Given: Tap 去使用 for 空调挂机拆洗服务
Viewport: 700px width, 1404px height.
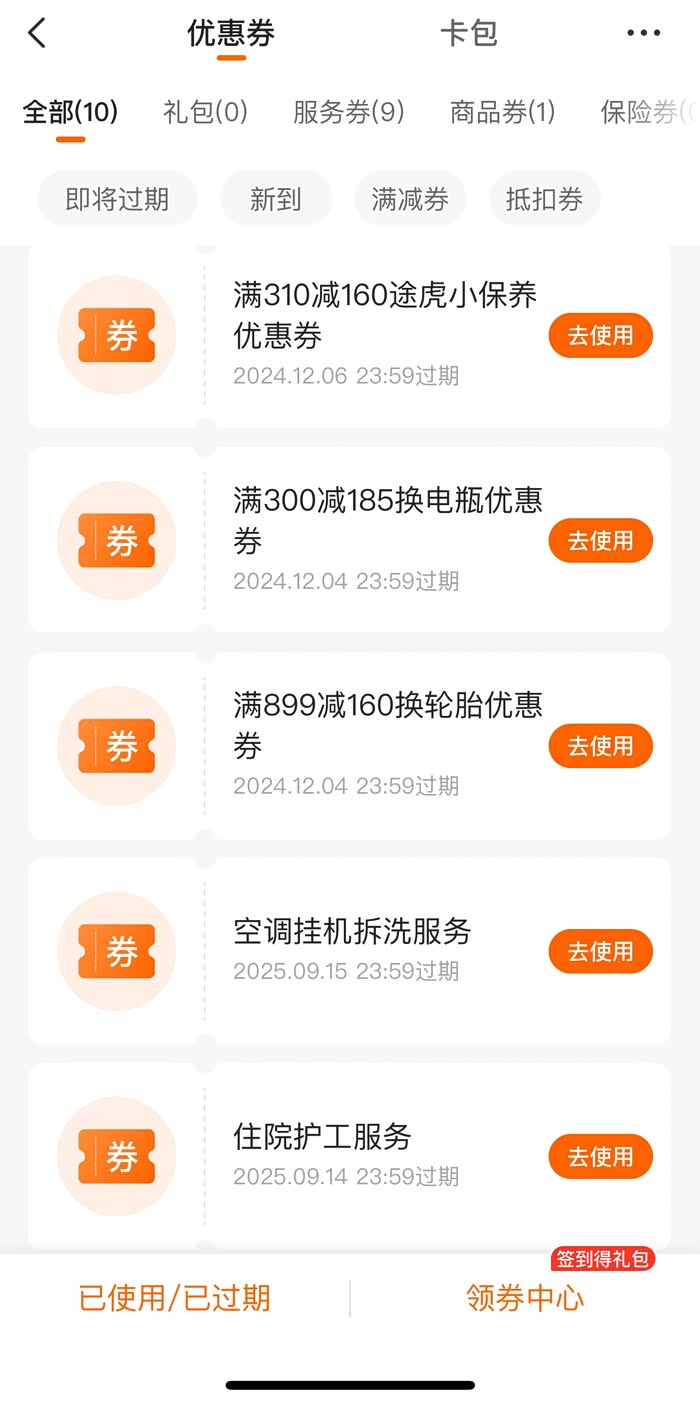Looking at the screenshot, I should pyautogui.click(x=600, y=951).
